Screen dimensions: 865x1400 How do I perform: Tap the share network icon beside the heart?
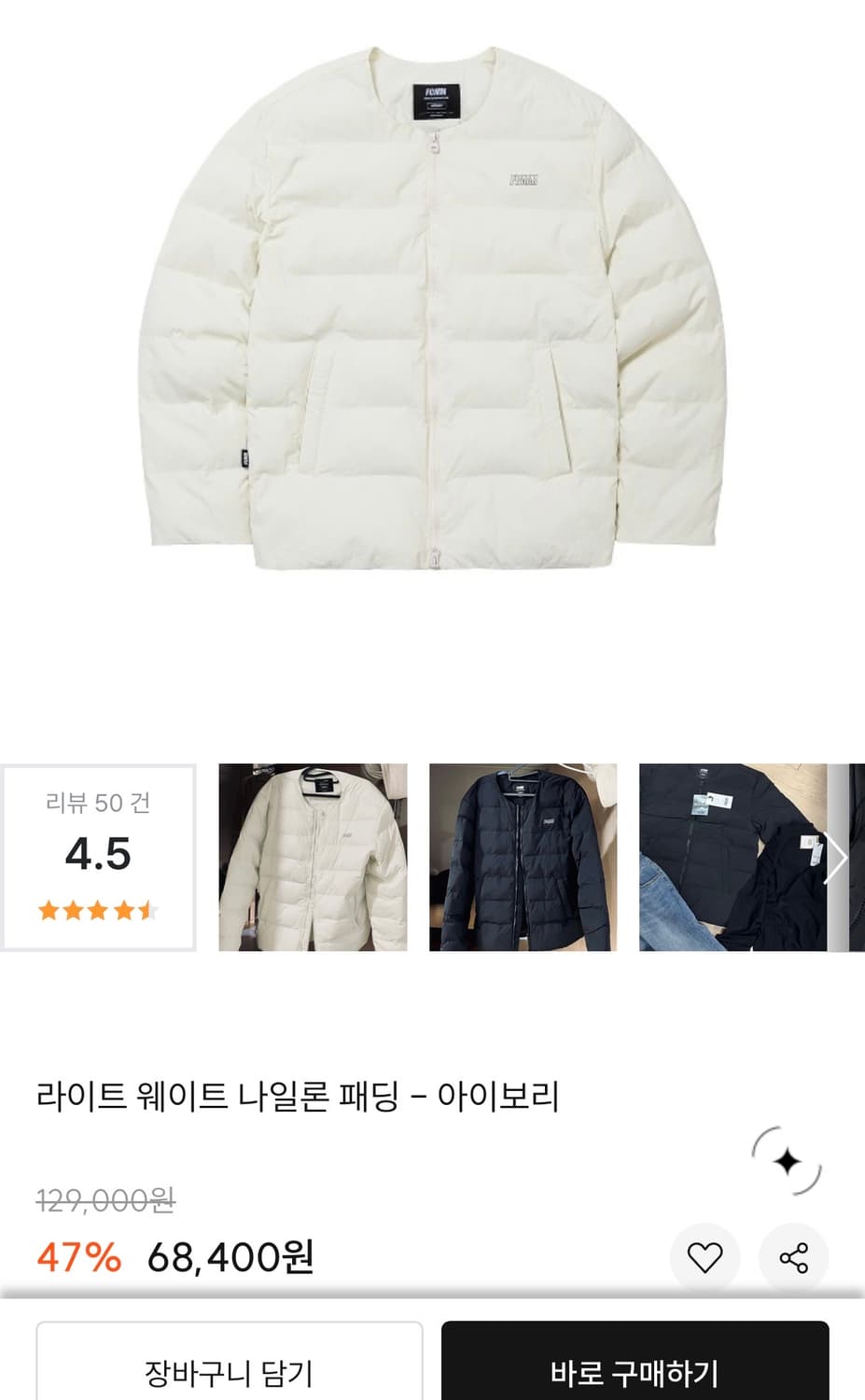tap(794, 1258)
